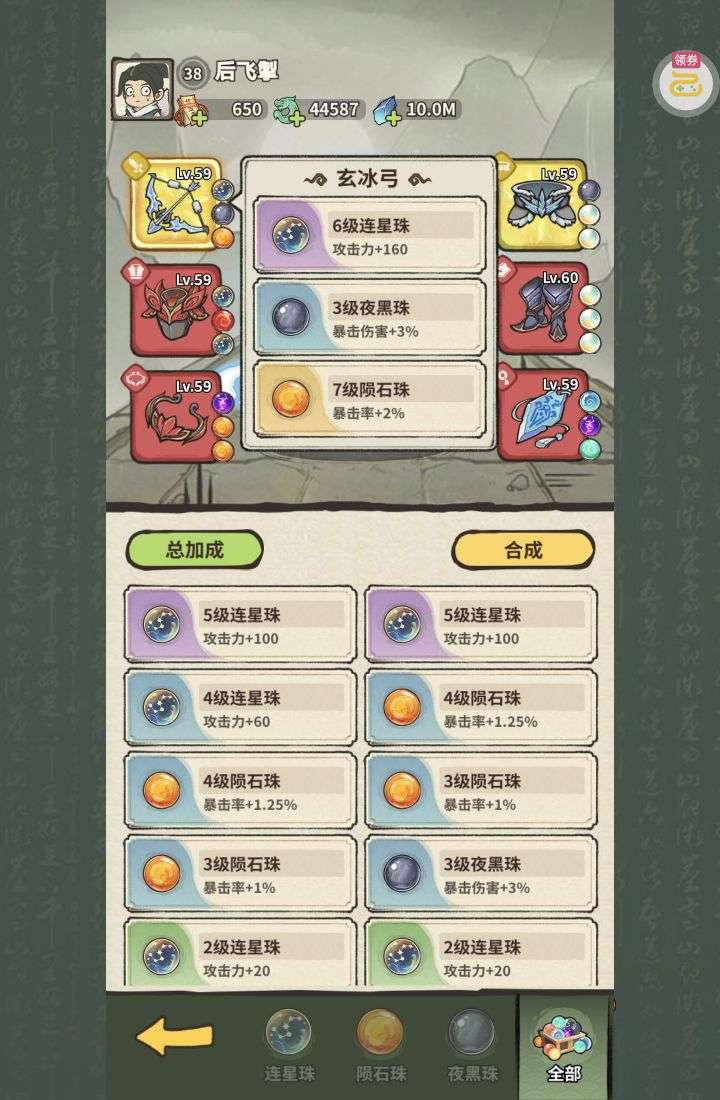Image resolution: width=720 pixels, height=1100 pixels.
Task: Tap the 合成 button
Action: click(523, 550)
